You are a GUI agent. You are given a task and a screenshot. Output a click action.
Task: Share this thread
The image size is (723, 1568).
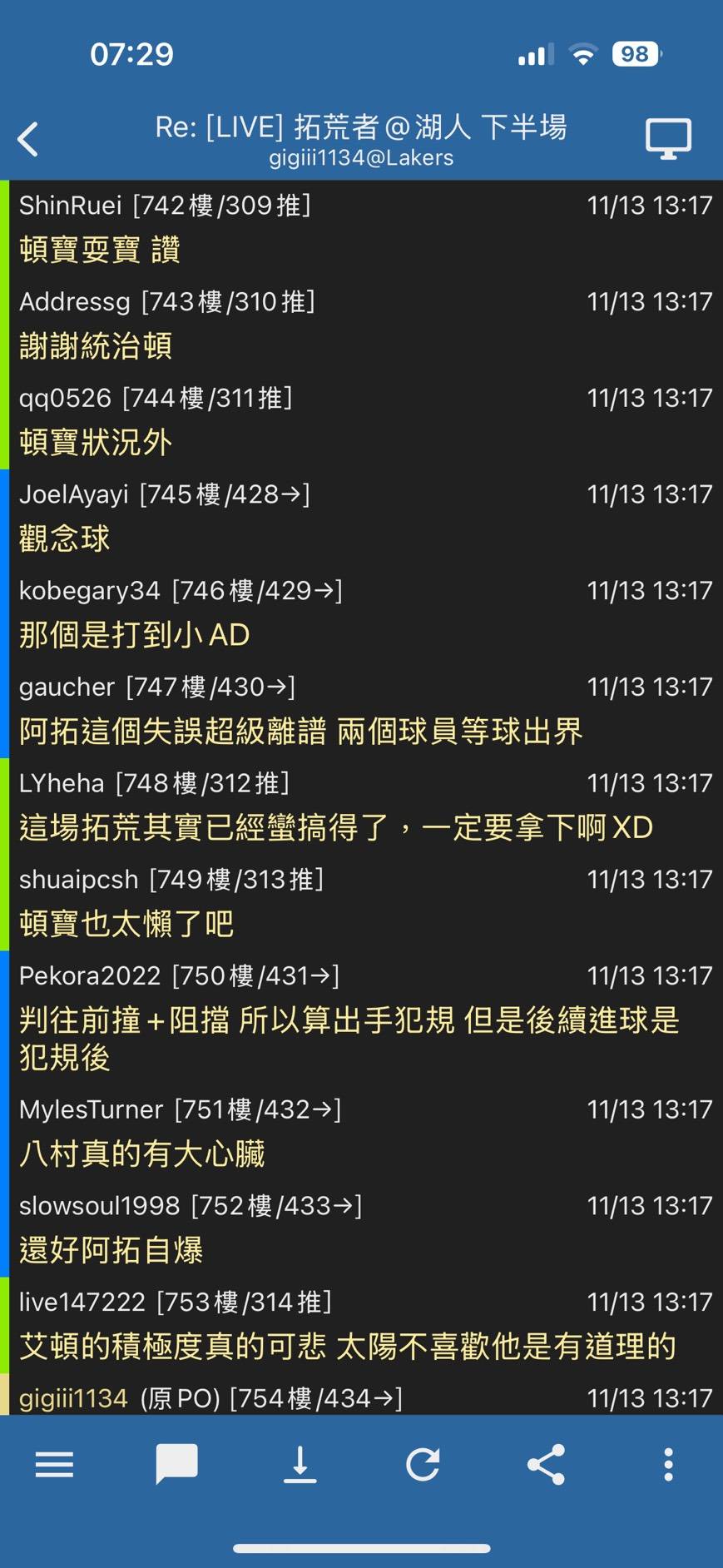point(546,1464)
